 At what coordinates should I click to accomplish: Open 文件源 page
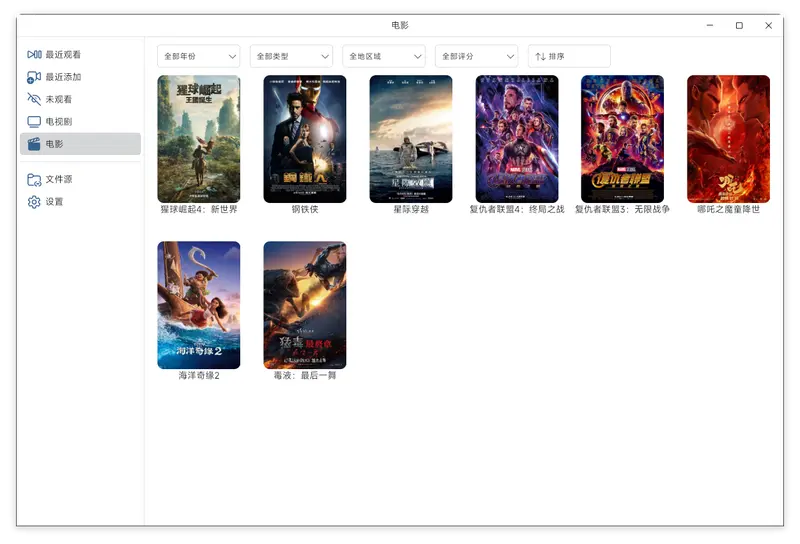(x=58, y=179)
